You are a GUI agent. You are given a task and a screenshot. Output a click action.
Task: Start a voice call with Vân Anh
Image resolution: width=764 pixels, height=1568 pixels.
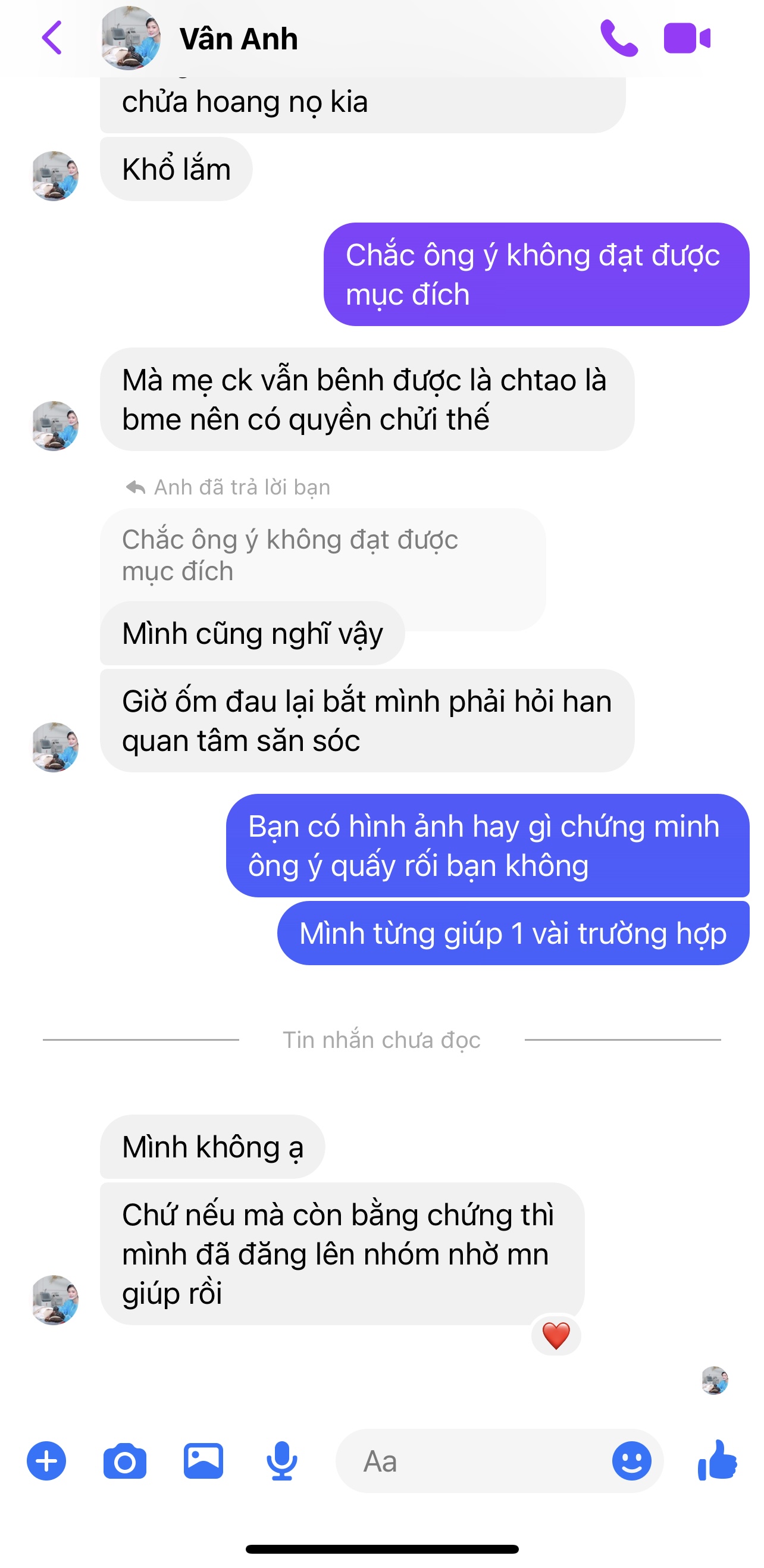(x=618, y=38)
